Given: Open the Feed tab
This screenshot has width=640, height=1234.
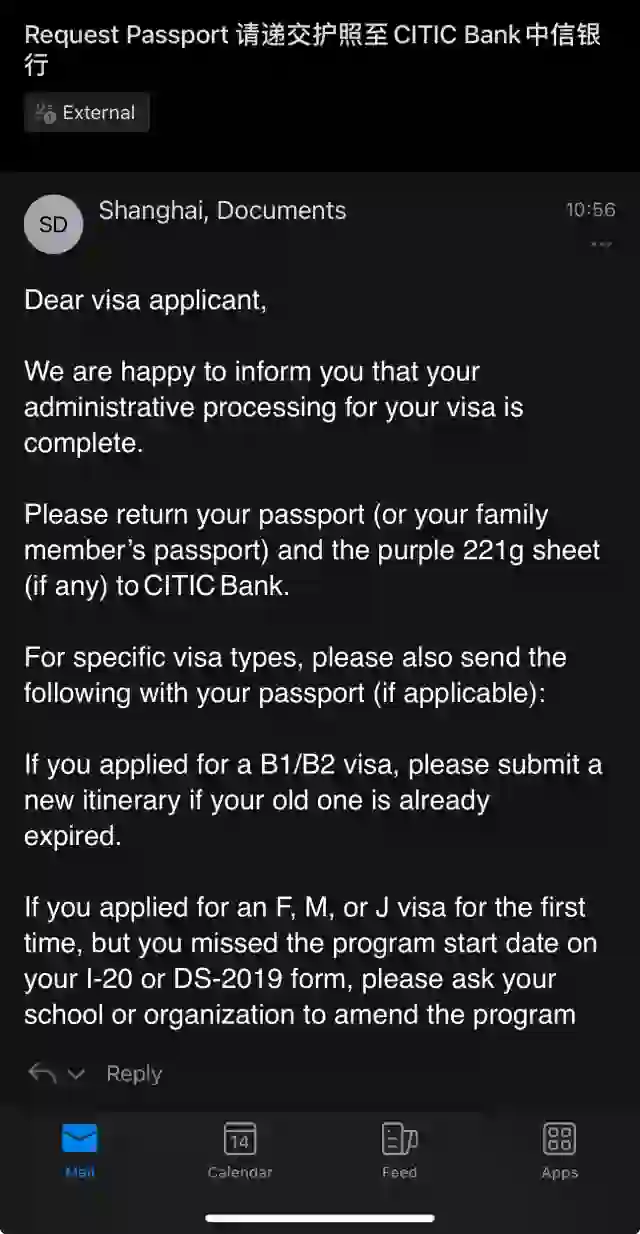Looking at the screenshot, I should click(x=400, y=1151).
